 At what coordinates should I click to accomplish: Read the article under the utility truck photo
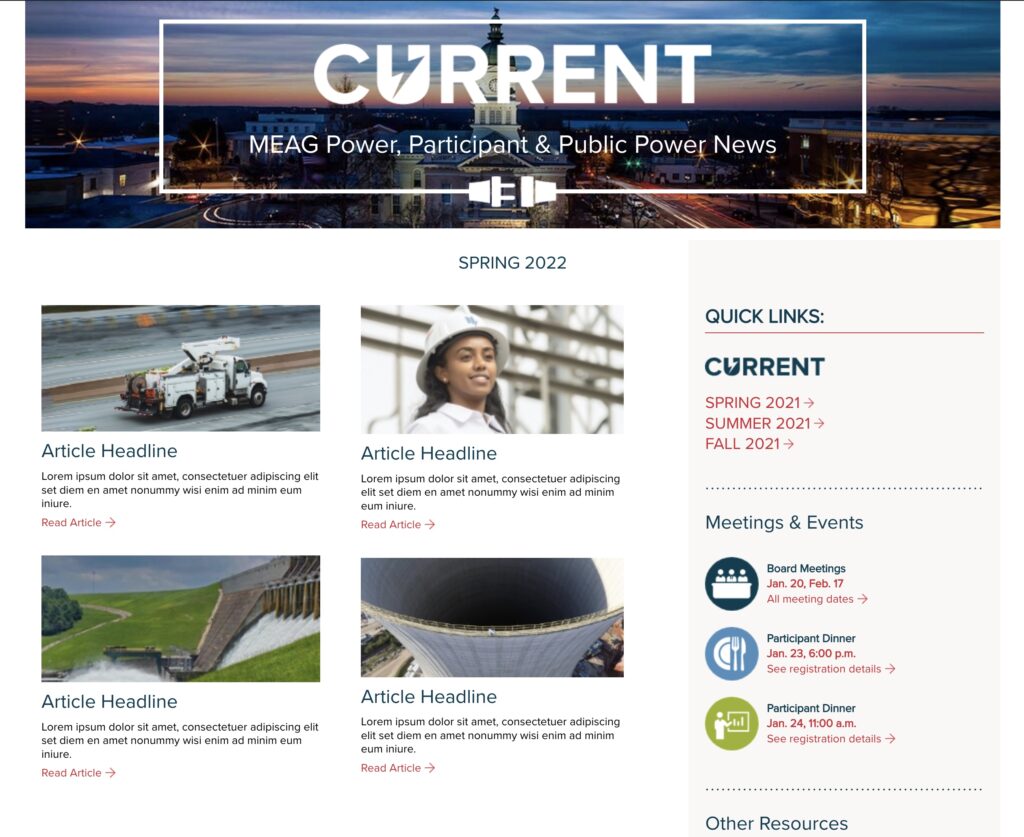(x=78, y=523)
